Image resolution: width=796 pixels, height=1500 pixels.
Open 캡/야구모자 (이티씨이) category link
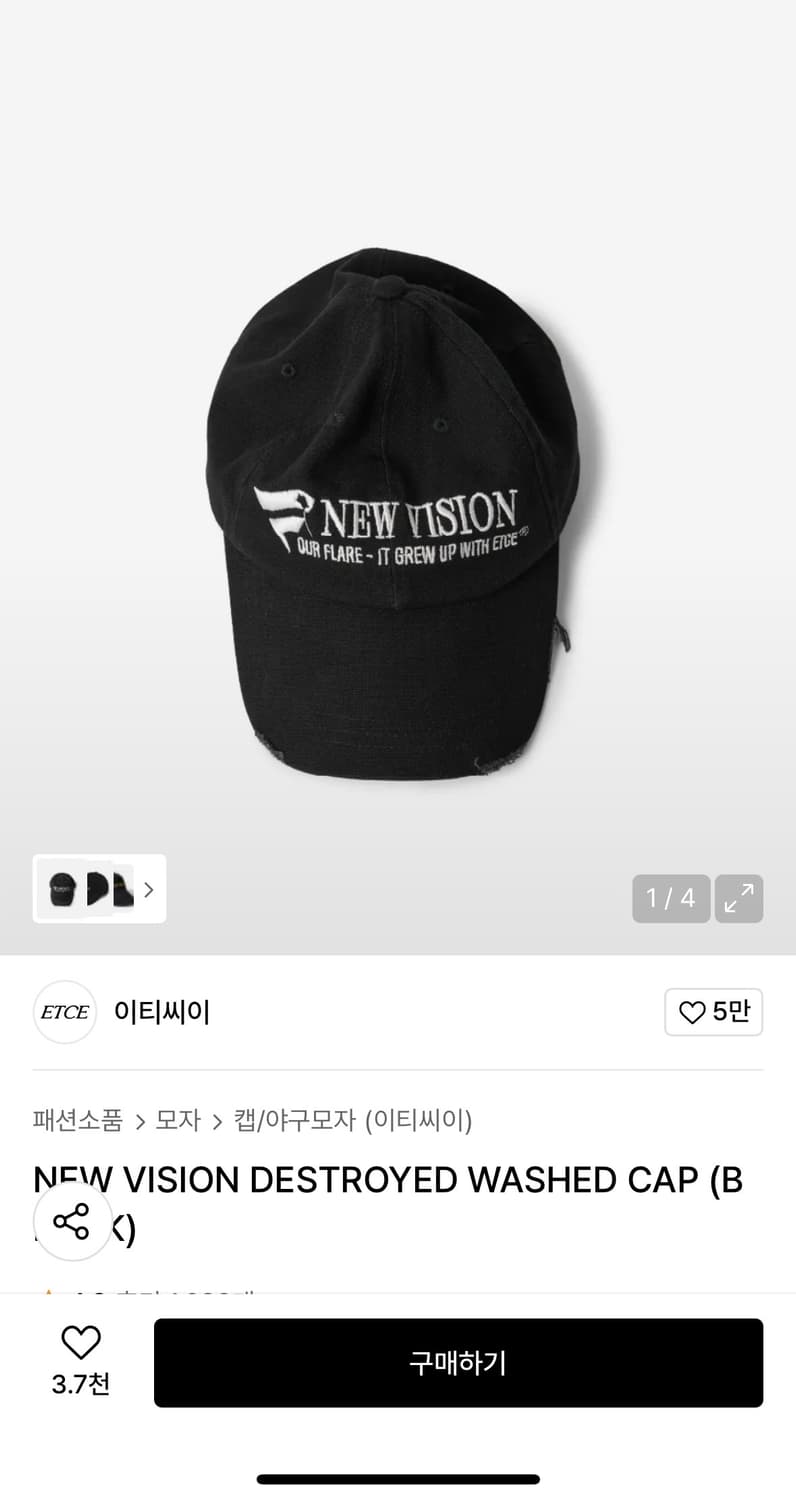click(x=350, y=1121)
